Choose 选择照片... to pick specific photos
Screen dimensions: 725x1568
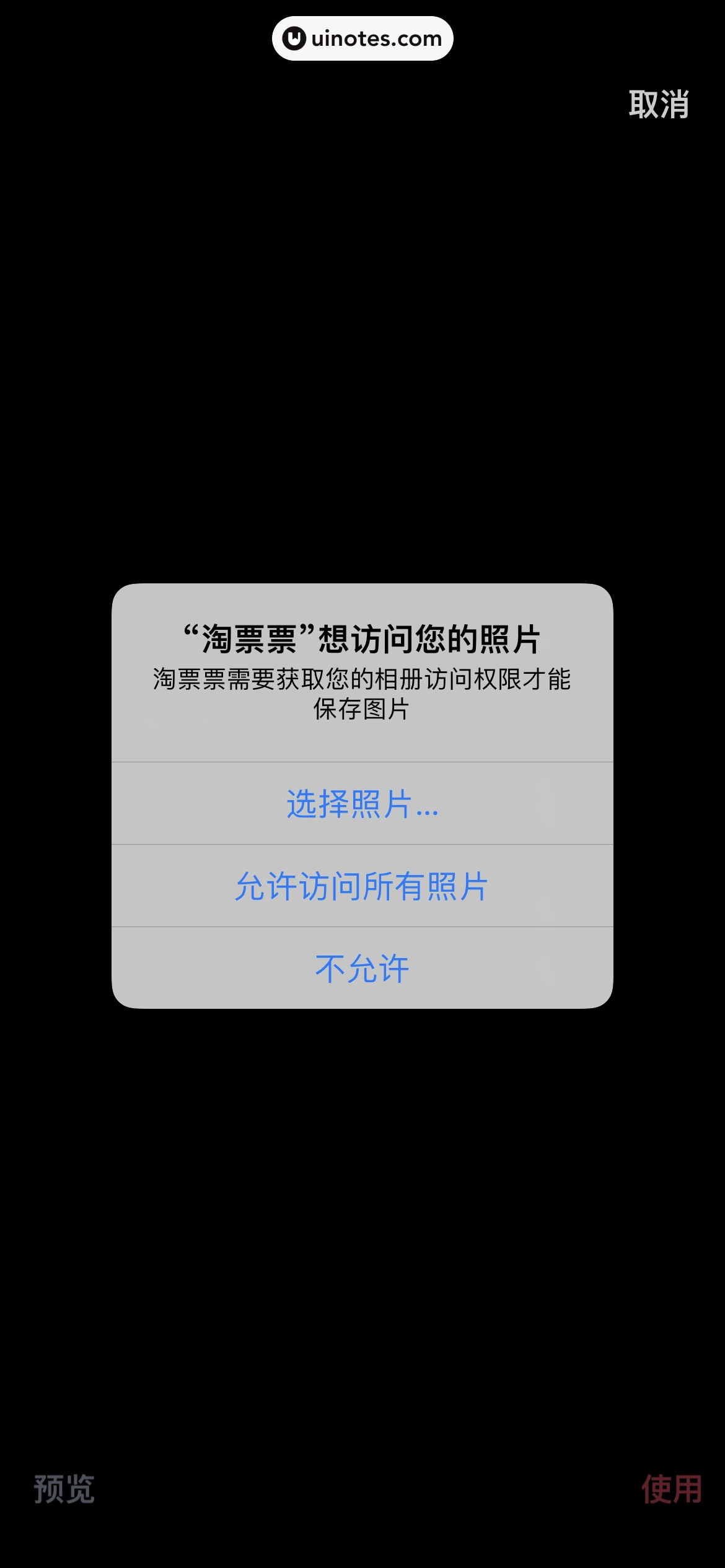(x=362, y=804)
